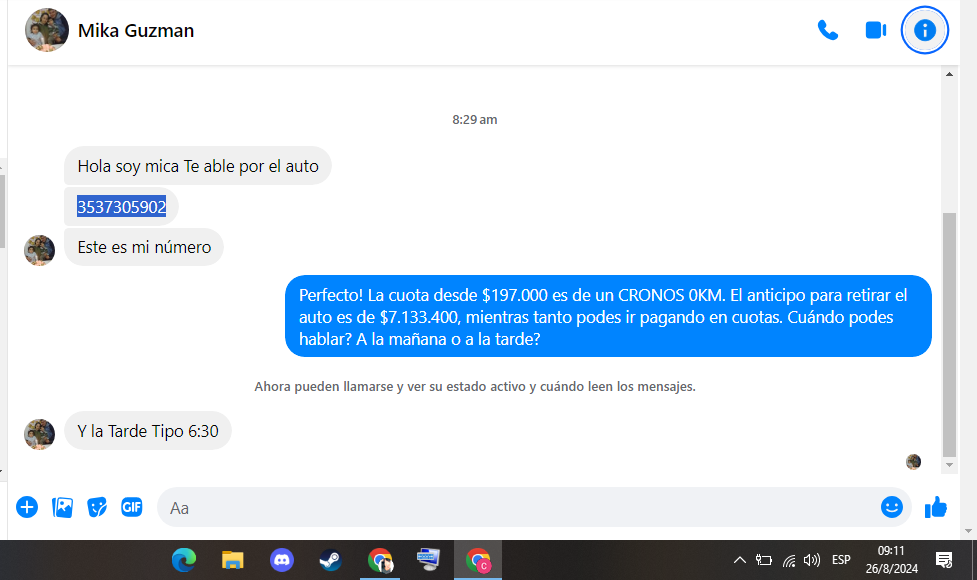Open the emoji picker
The image size is (977, 580).
891,507
